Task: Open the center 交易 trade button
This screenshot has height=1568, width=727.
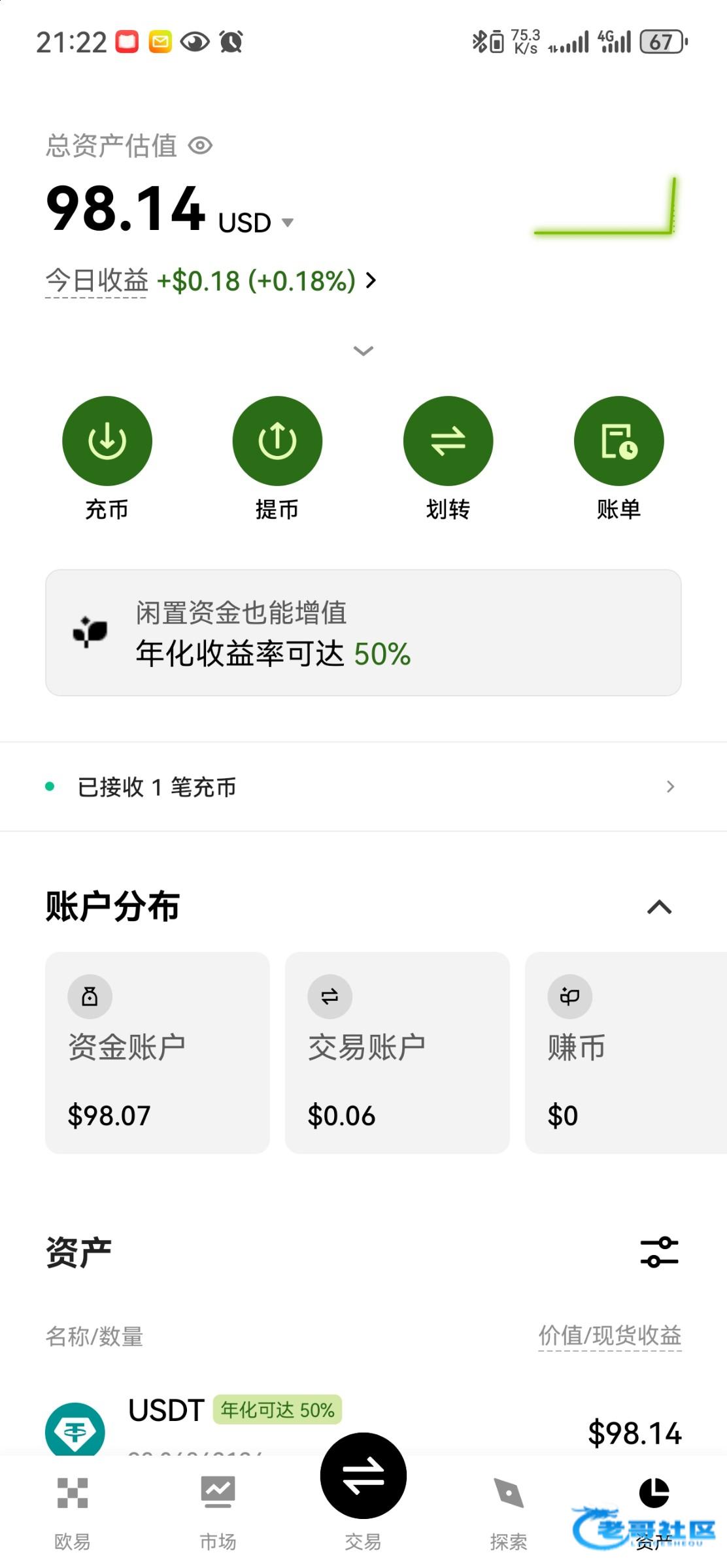Action: pyautogui.click(x=363, y=1477)
